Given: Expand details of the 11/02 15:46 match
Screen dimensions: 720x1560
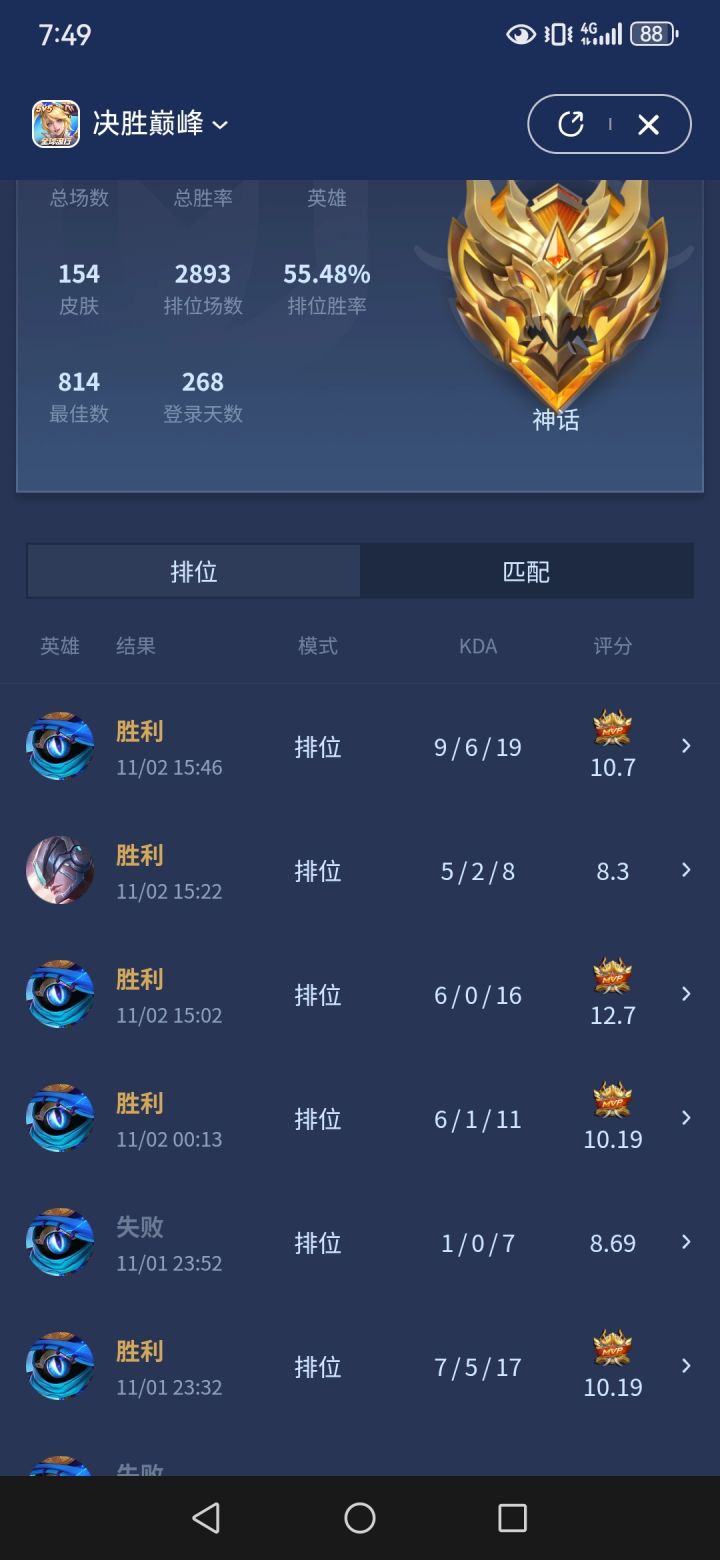Looking at the screenshot, I should tap(685, 746).
